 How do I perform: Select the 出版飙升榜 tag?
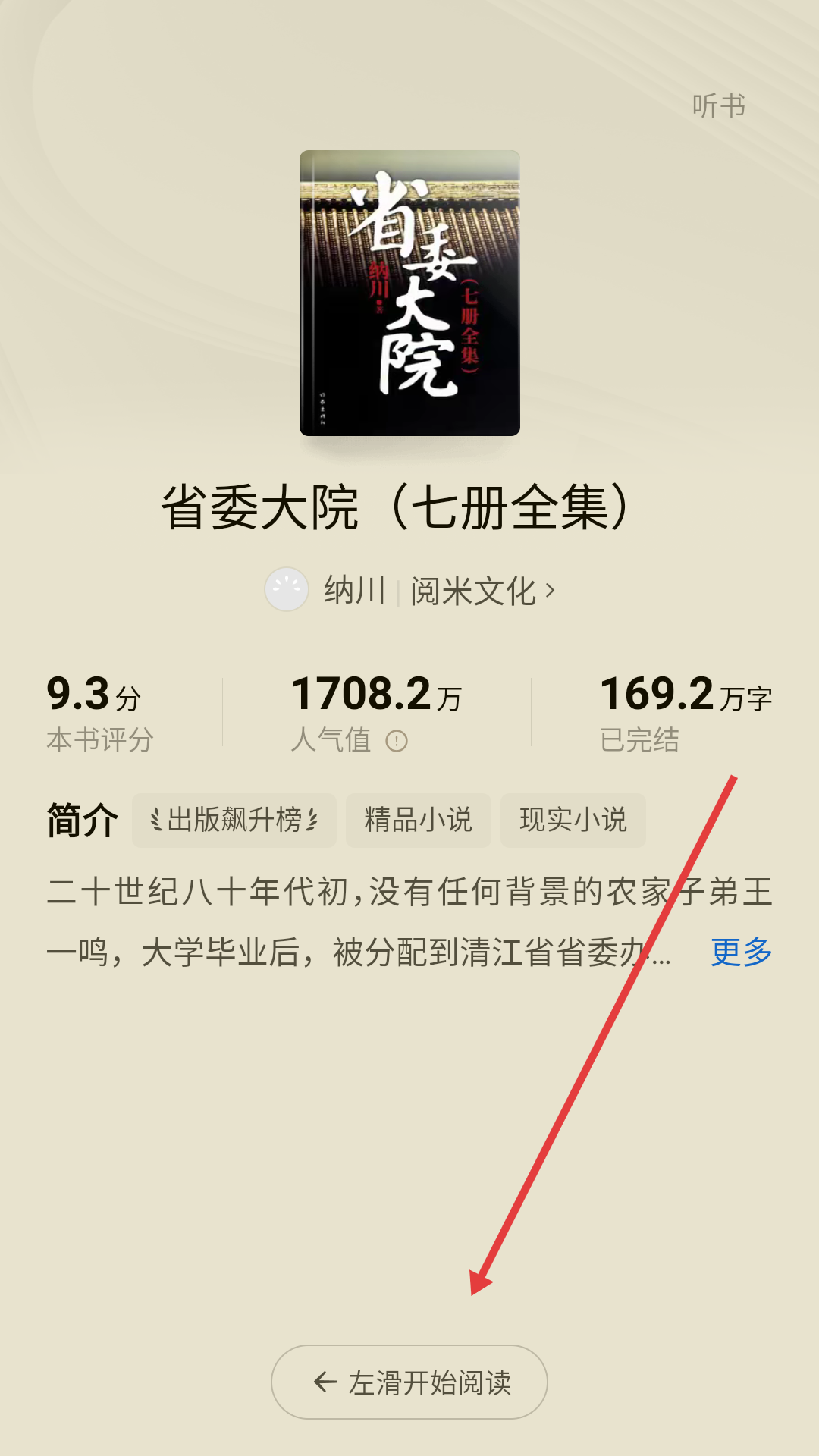coord(234,821)
